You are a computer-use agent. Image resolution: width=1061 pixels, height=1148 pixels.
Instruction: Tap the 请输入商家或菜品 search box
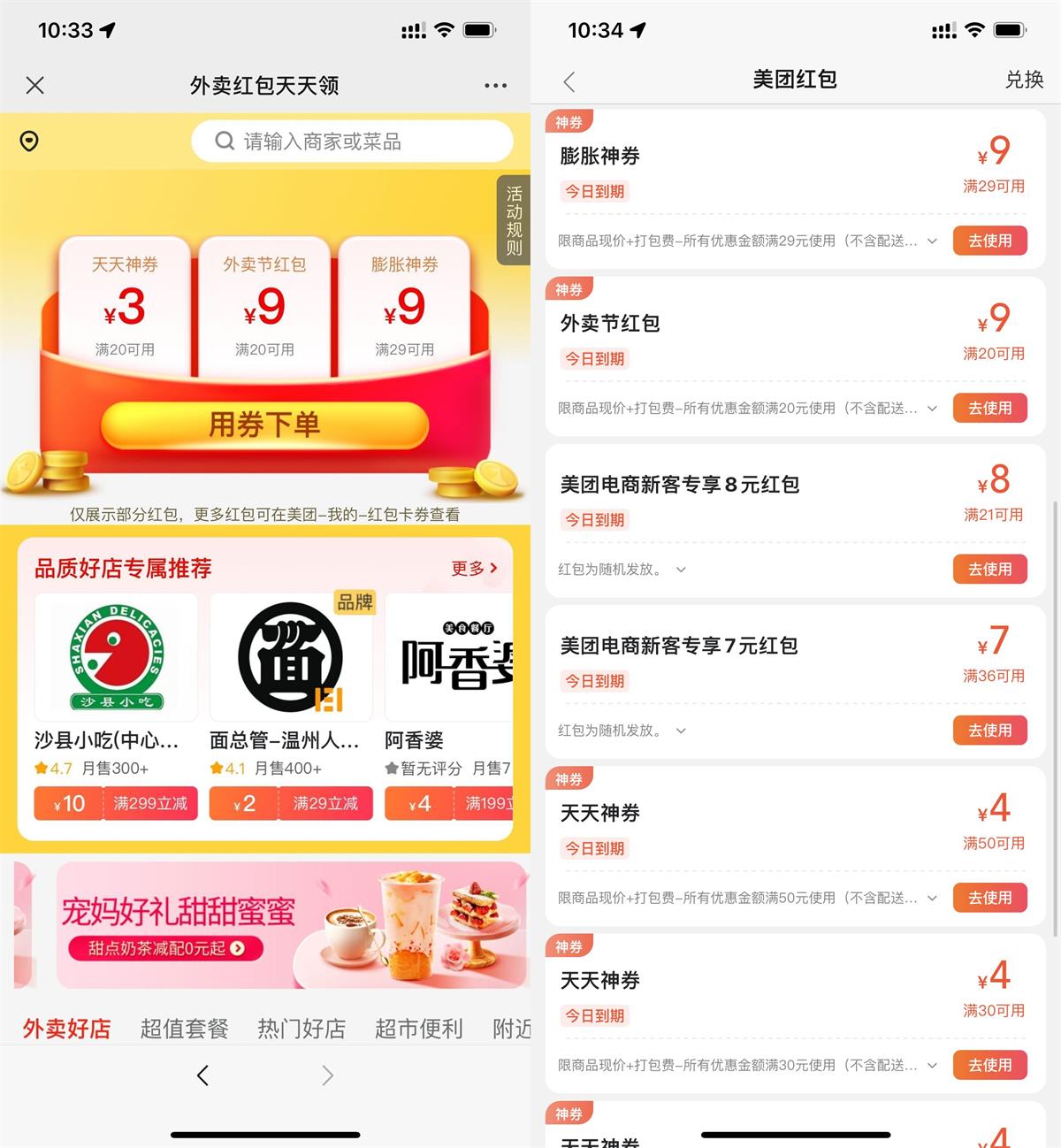click(352, 142)
